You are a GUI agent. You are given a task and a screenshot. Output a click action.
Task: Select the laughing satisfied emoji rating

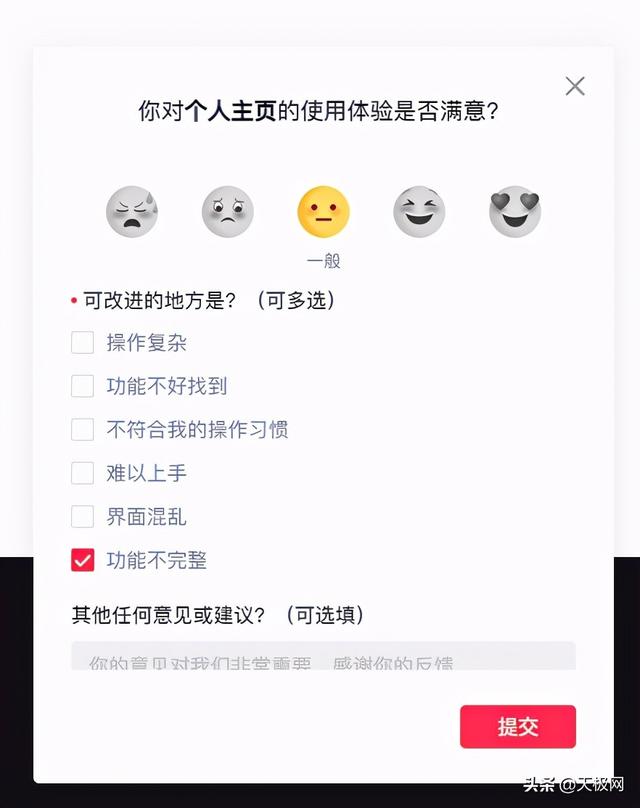419,211
